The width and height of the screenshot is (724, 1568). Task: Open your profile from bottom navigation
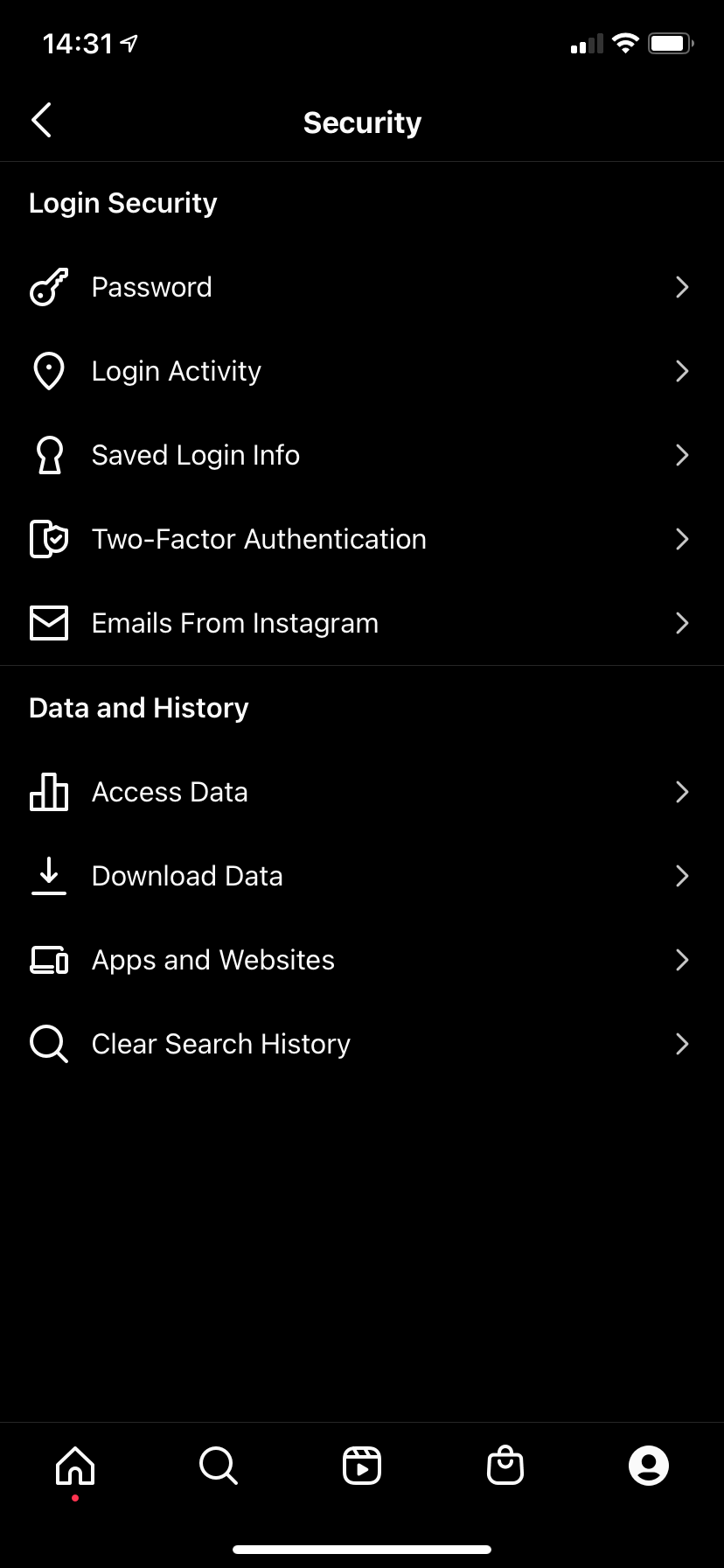[x=649, y=1466]
